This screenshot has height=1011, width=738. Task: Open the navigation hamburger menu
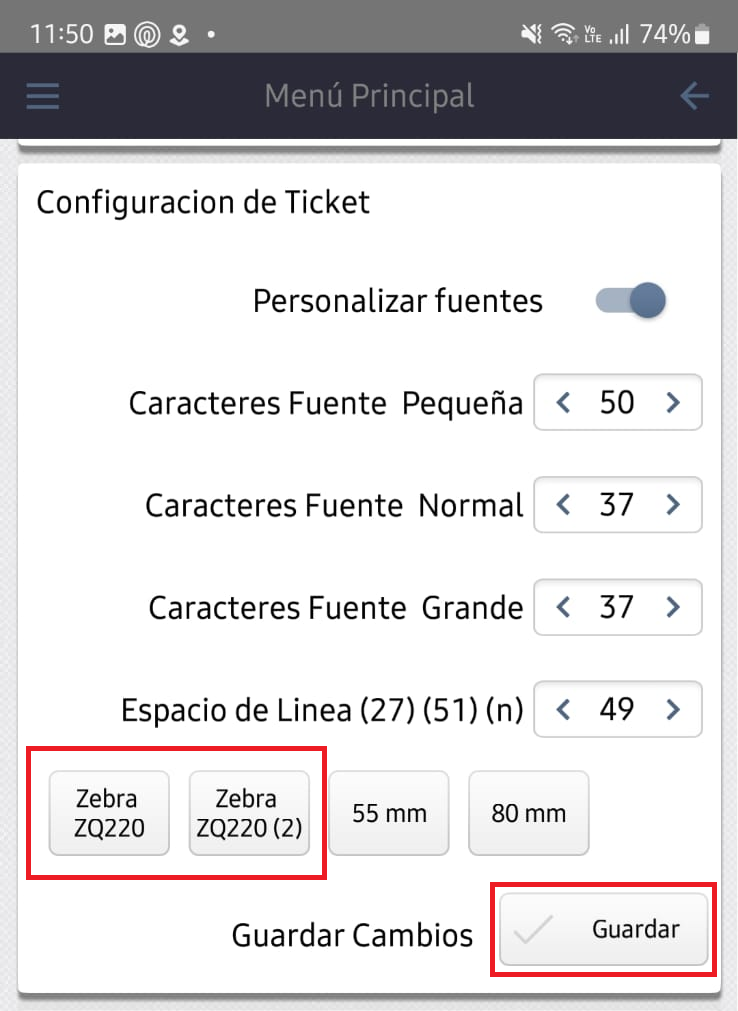[x=42, y=96]
